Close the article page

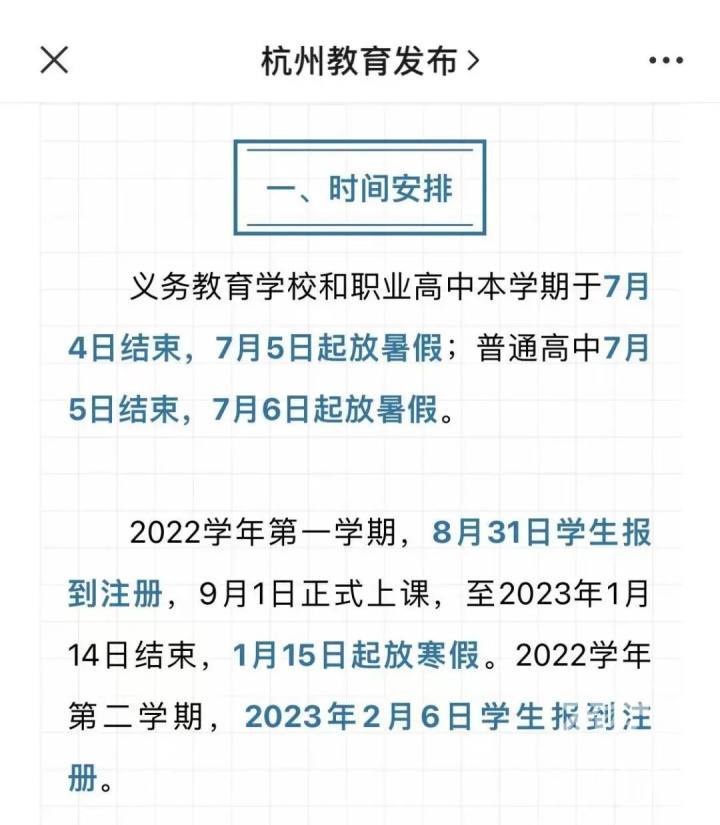point(54,60)
